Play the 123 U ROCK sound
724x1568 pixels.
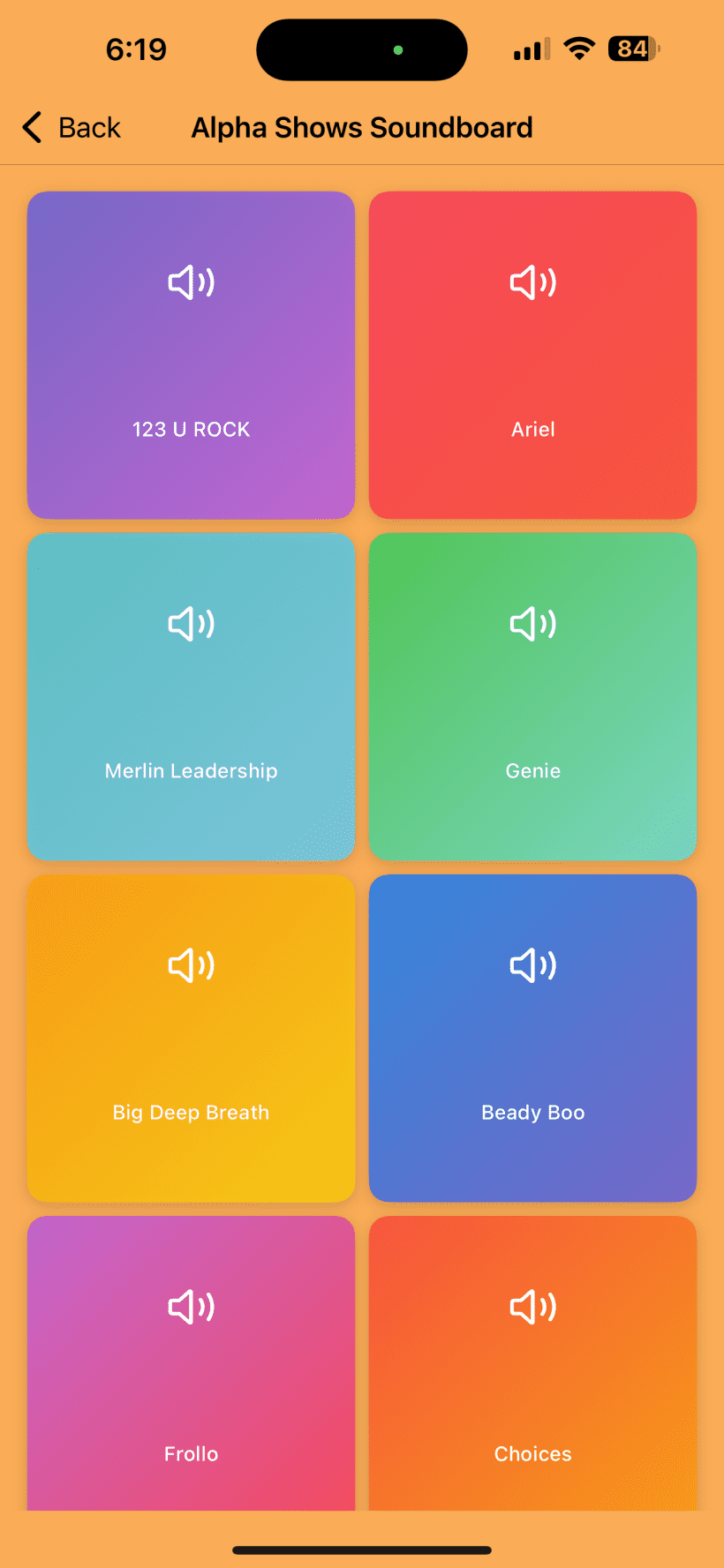coord(191,355)
